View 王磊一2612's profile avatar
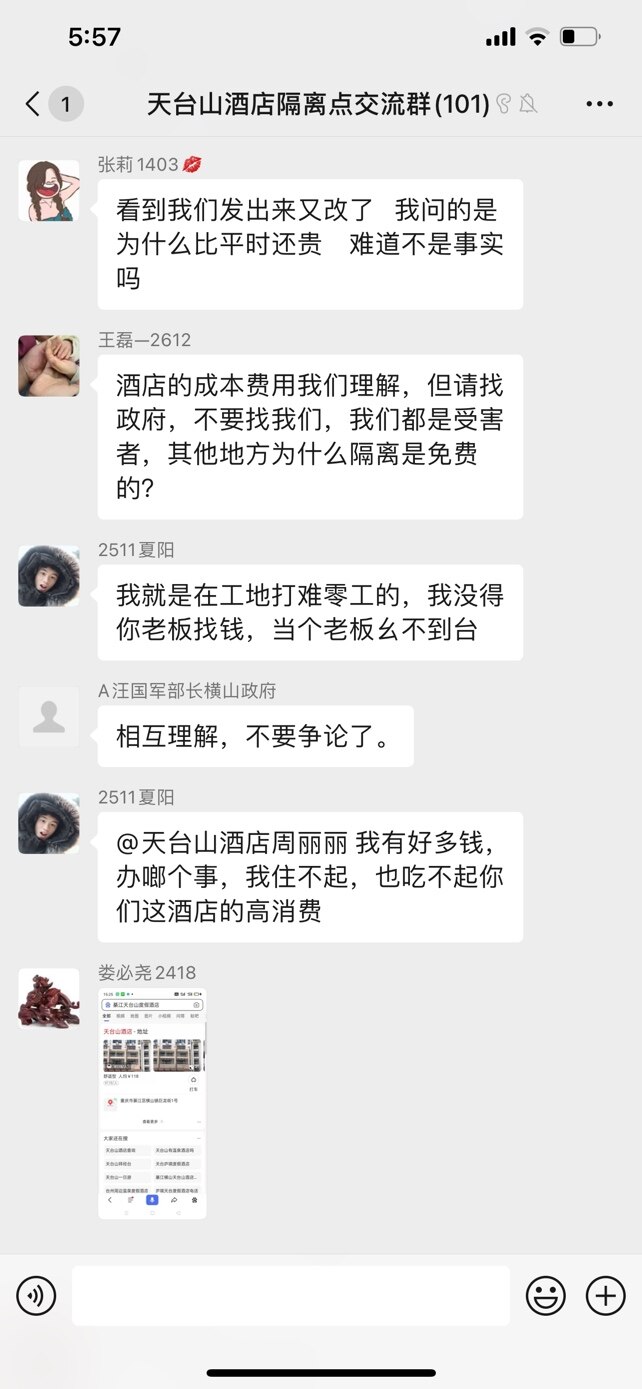642x1389 pixels. pyautogui.click(x=49, y=366)
